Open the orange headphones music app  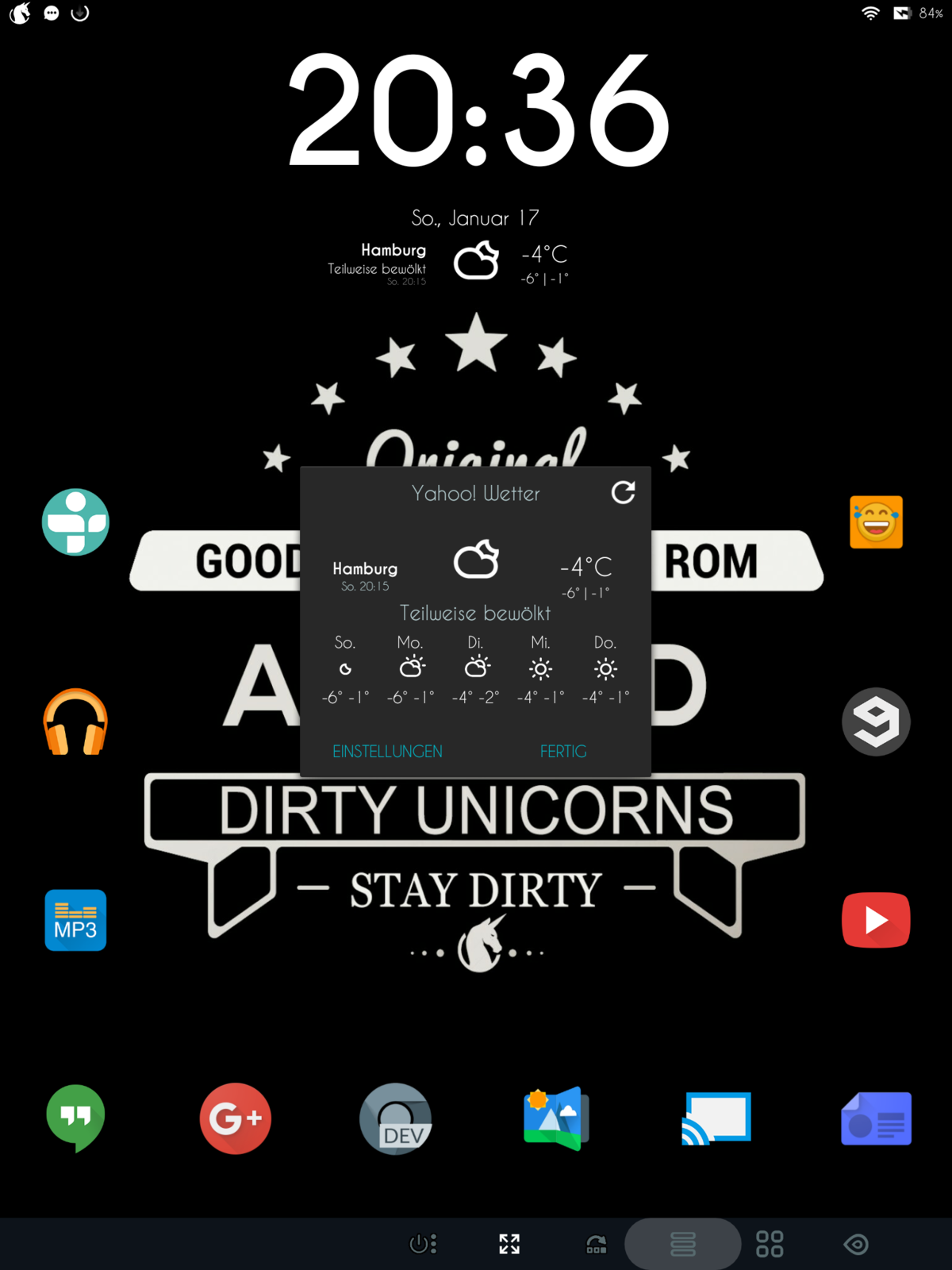tap(75, 722)
